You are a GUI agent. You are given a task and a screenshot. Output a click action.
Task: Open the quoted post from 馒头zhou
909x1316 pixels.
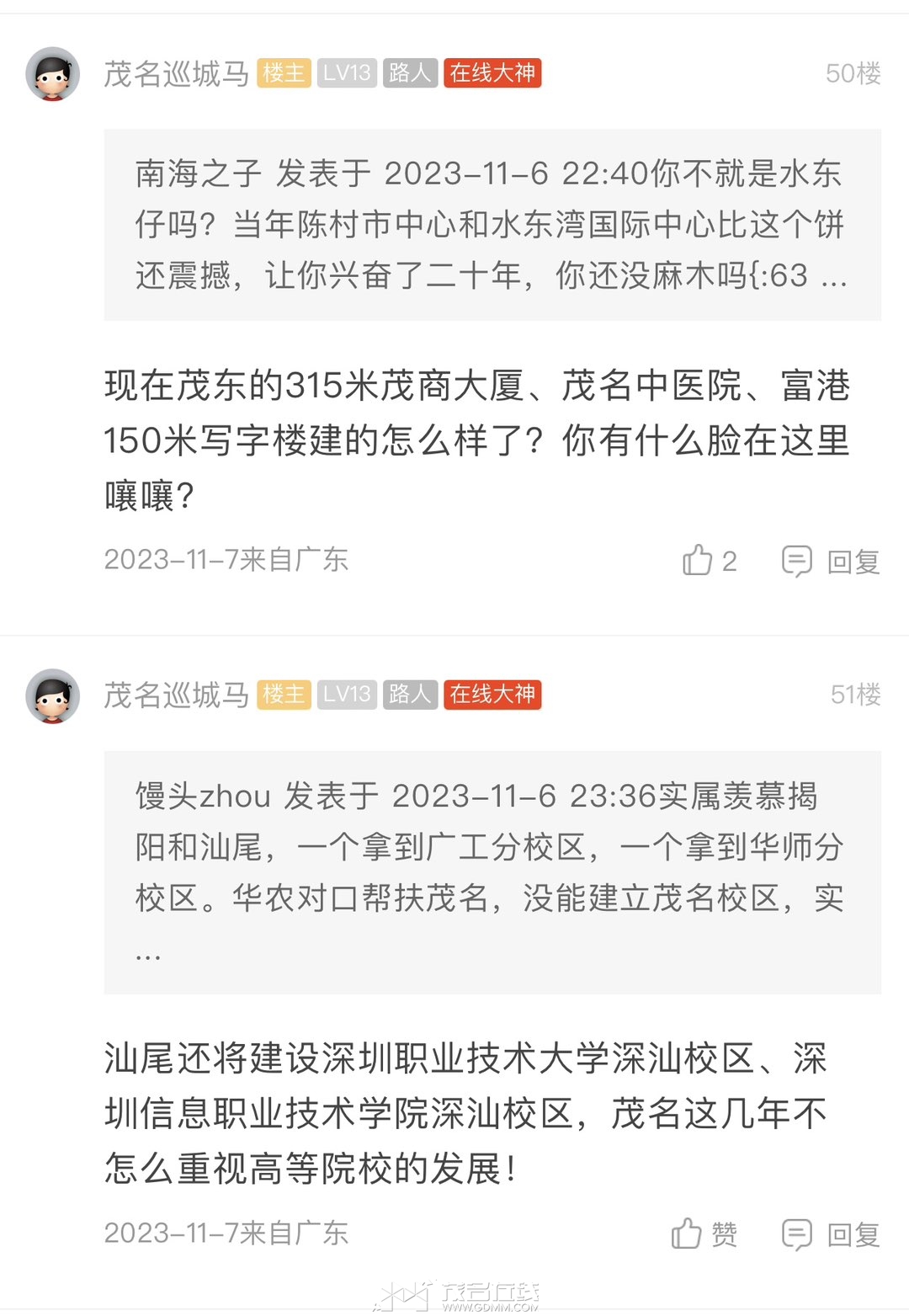click(492, 872)
